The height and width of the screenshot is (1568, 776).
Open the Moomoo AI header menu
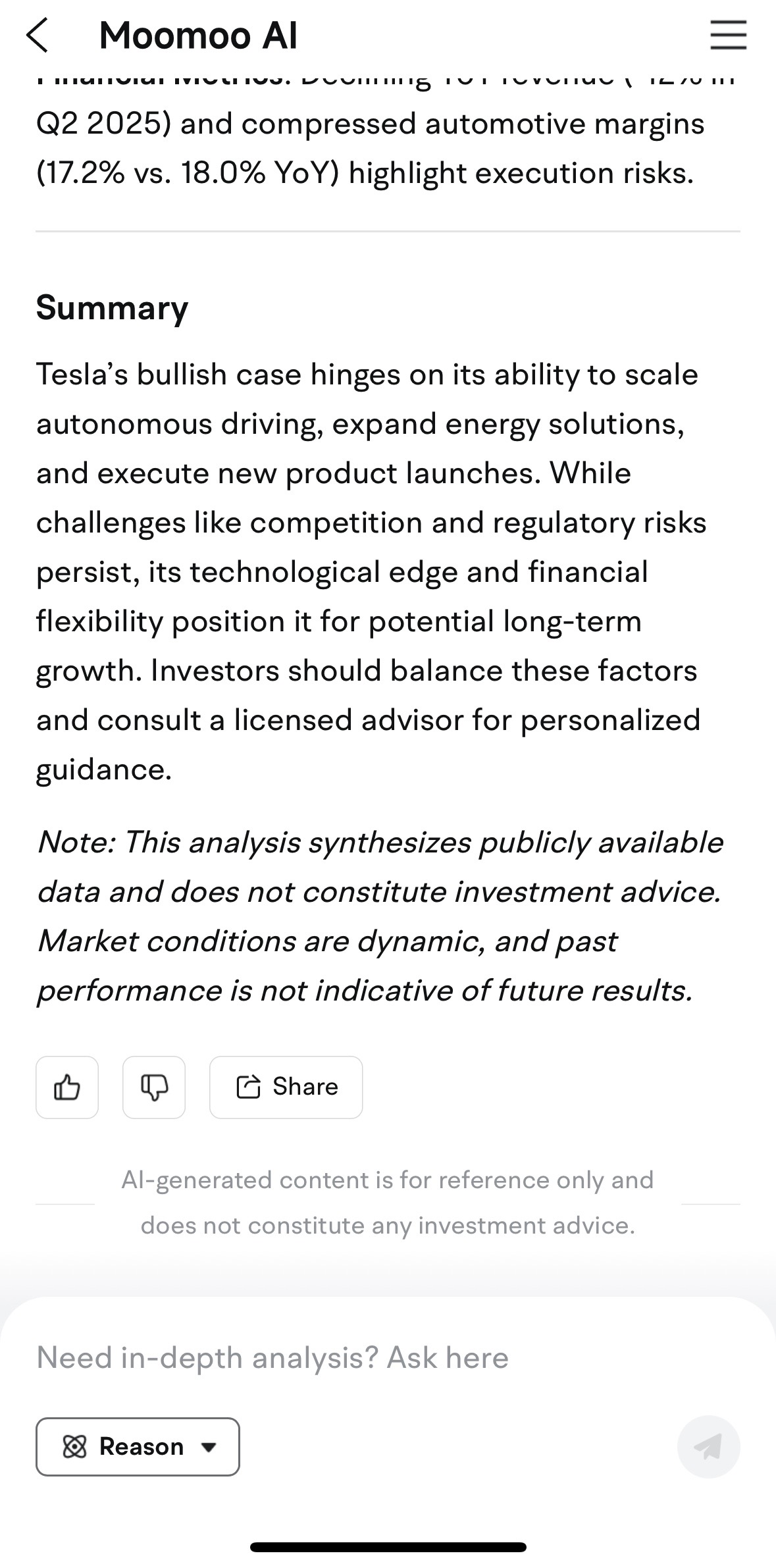[x=727, y=36]
